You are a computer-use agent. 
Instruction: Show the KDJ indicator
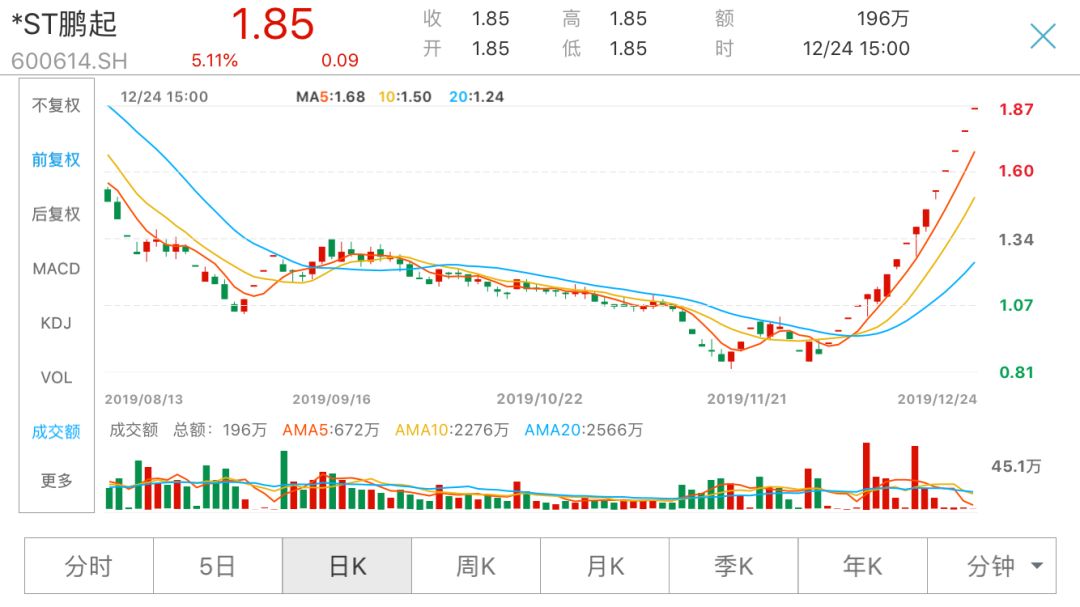coord(56,324)
